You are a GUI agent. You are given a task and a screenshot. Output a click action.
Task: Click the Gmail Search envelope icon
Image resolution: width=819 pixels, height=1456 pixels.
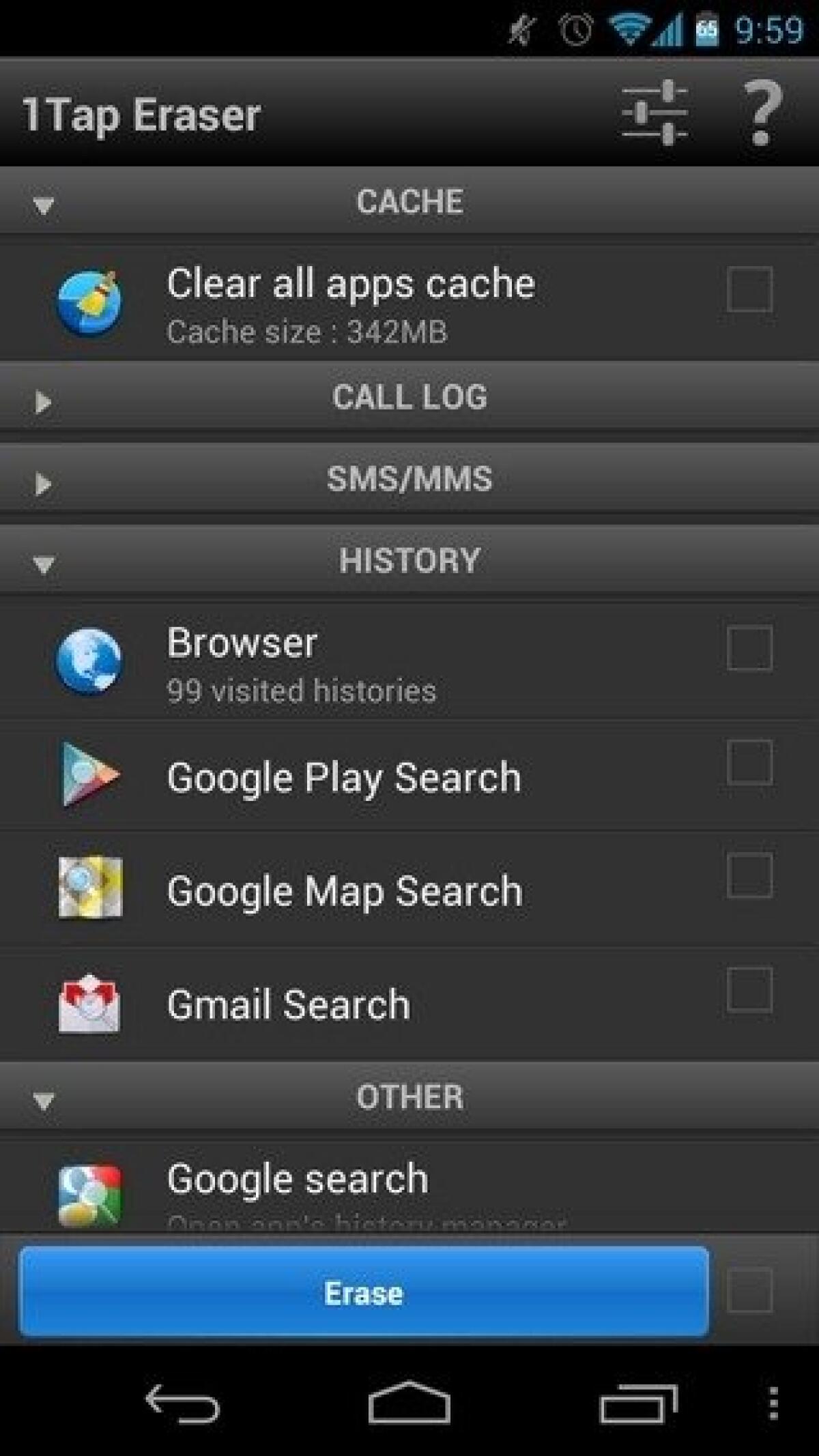[x=89, y=1003]
